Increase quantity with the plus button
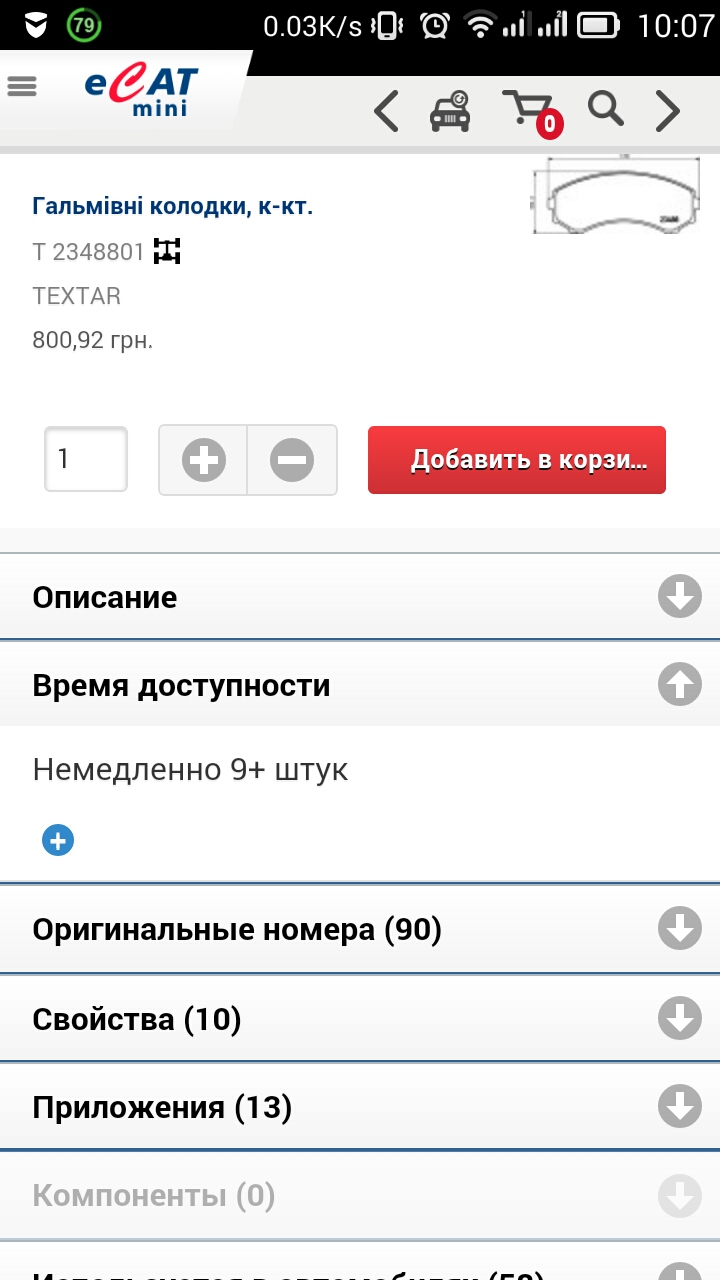720x1280 pixels. pyautogui.click(x=204, y=460)
